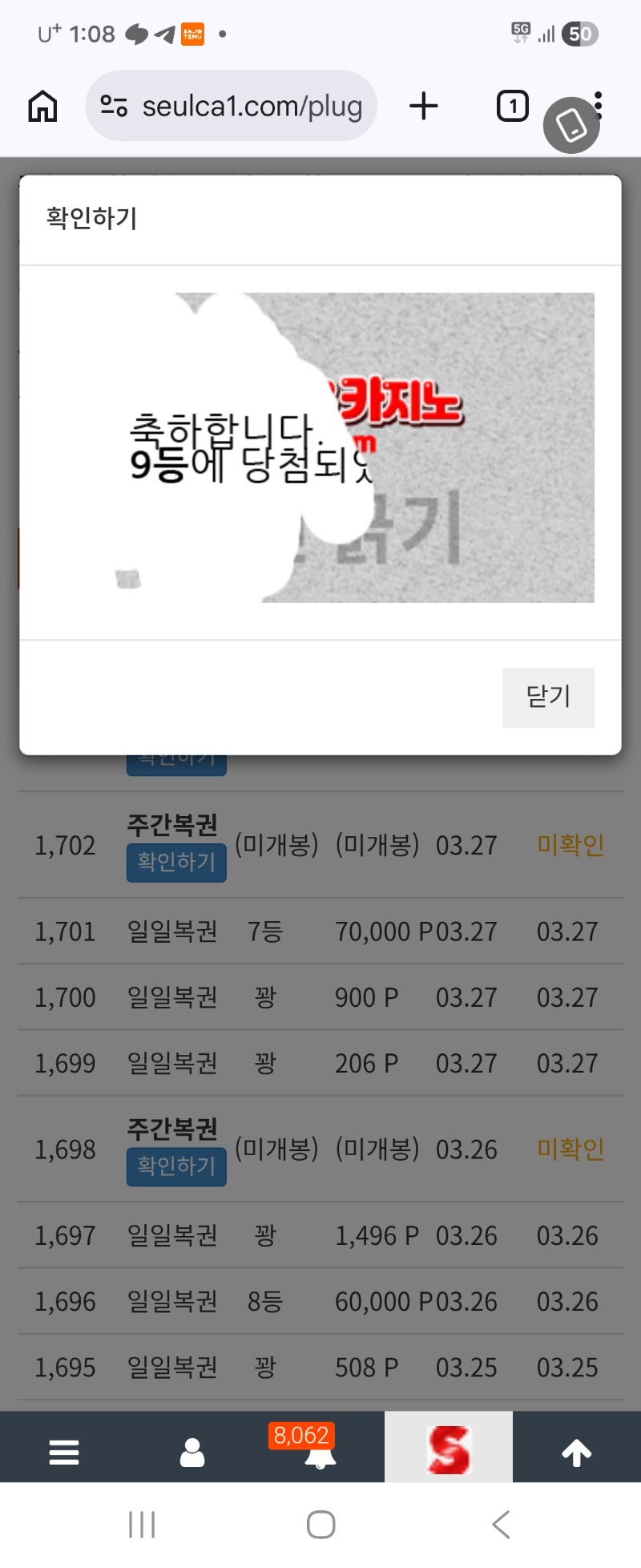
Task: Go to browser home page
Action: (x=43, y=106)
